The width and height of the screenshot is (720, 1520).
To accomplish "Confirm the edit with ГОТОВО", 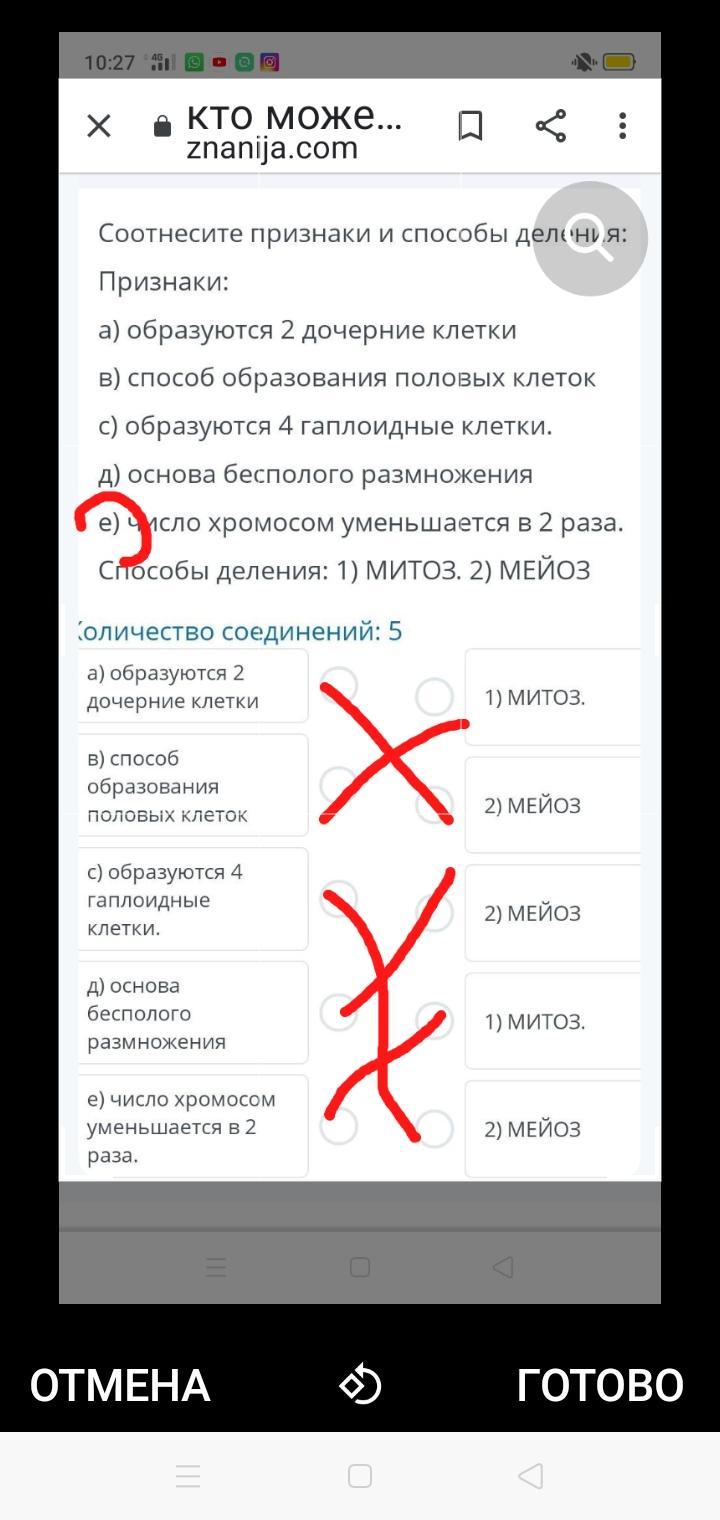I will click(x=600, y=1385).
